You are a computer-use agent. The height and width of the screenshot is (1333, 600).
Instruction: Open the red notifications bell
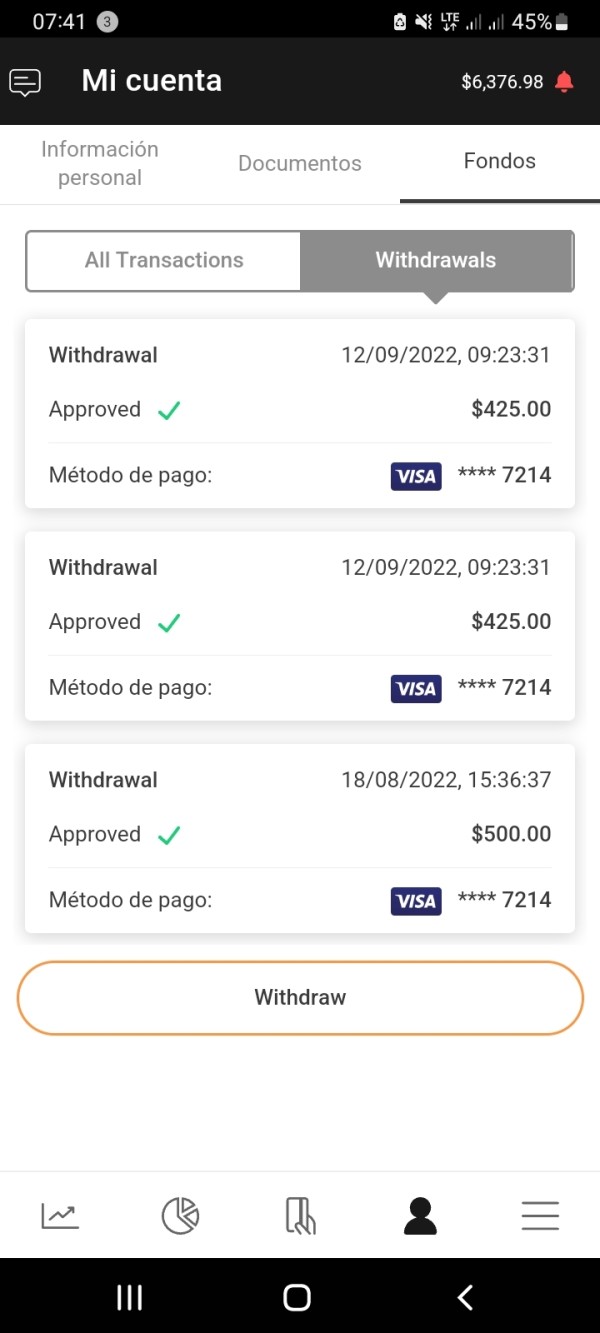[564, 82]
